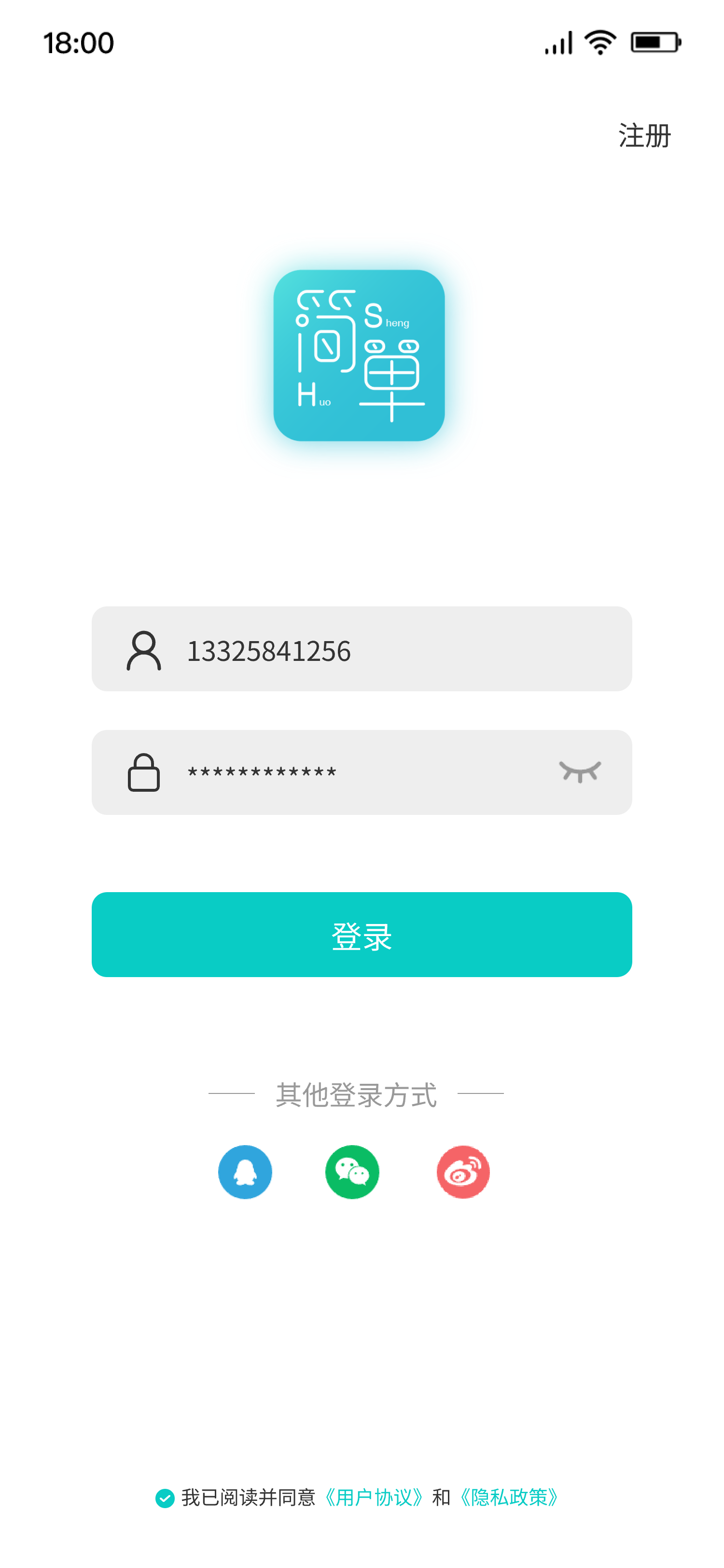The height and width of the screenshot is (1568, 724).
Task: Log in with Weibo
Action: [463, 1172]
